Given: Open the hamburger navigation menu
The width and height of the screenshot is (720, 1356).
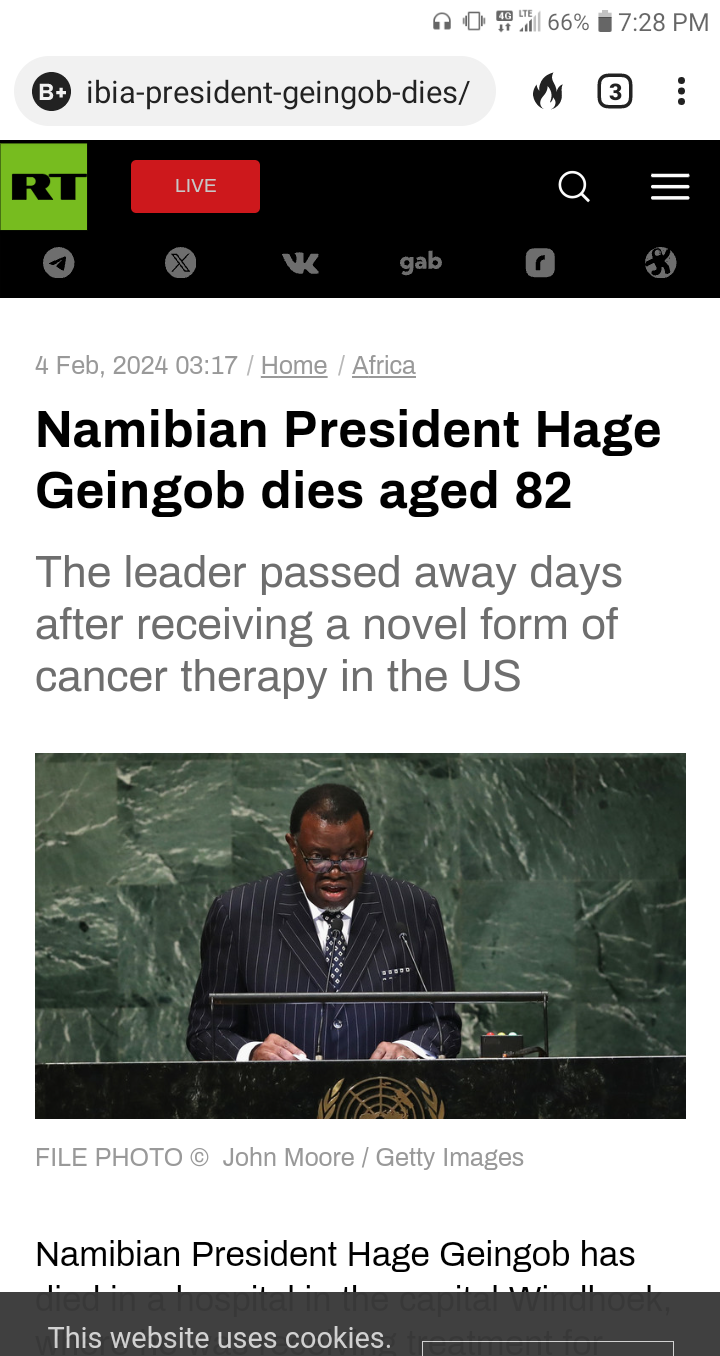Looking at the screenshot, I should (670, 186).
